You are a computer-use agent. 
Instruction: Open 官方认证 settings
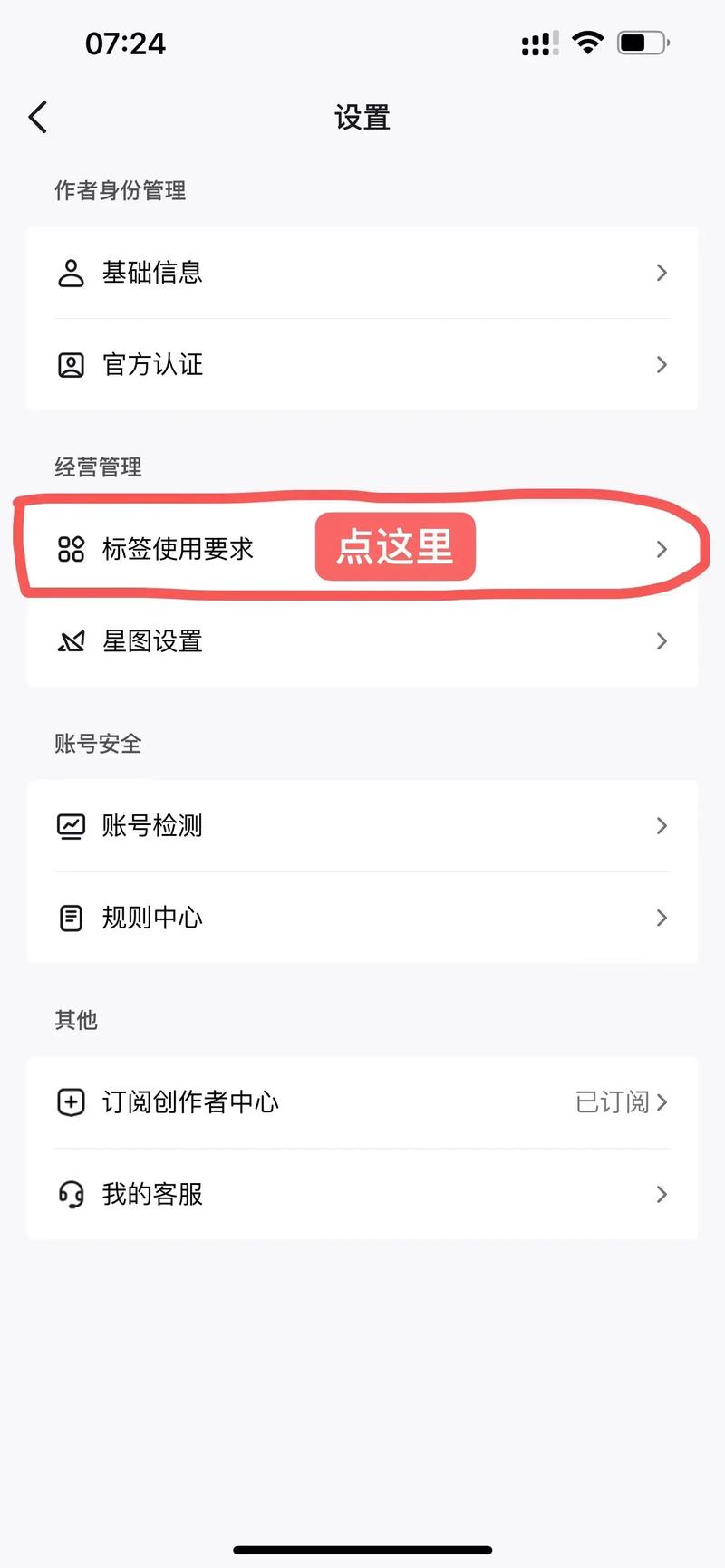coord(362,364)
